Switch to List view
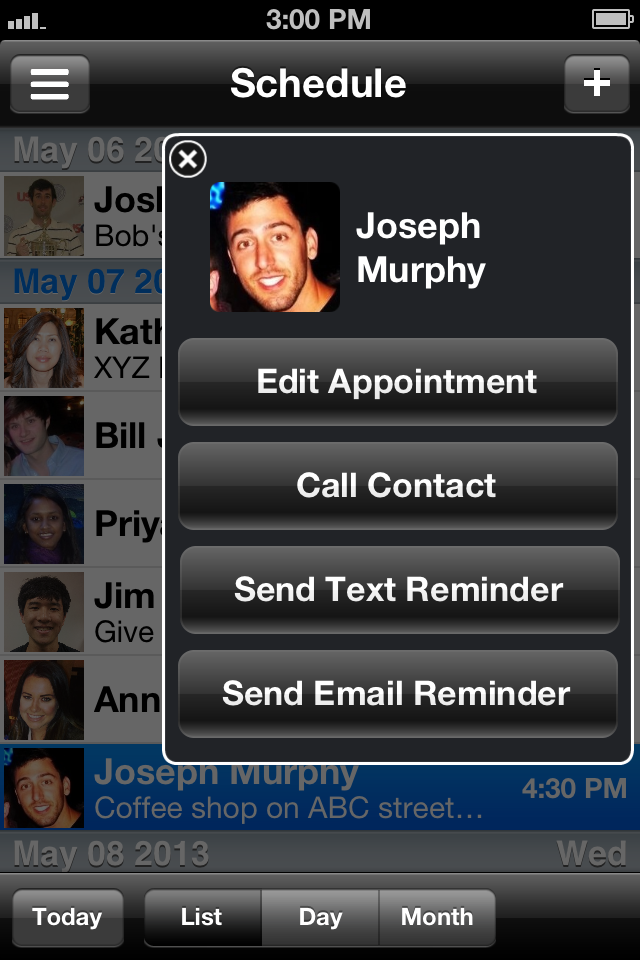 click(202, 917)
